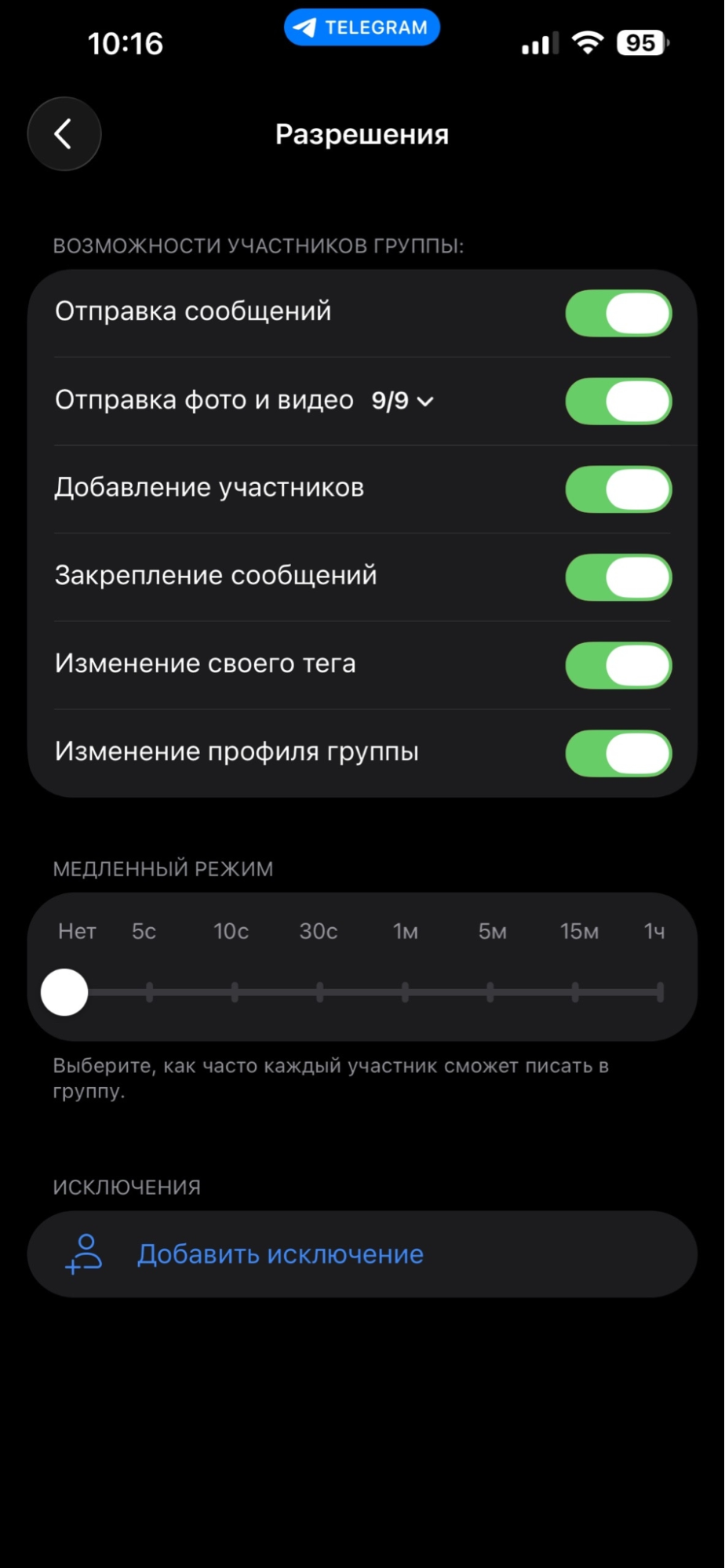Image resolution: width=725 pixels, height=1568 pixels.
Task: Toggle off Добавление участников
Action: pos(618,489)
